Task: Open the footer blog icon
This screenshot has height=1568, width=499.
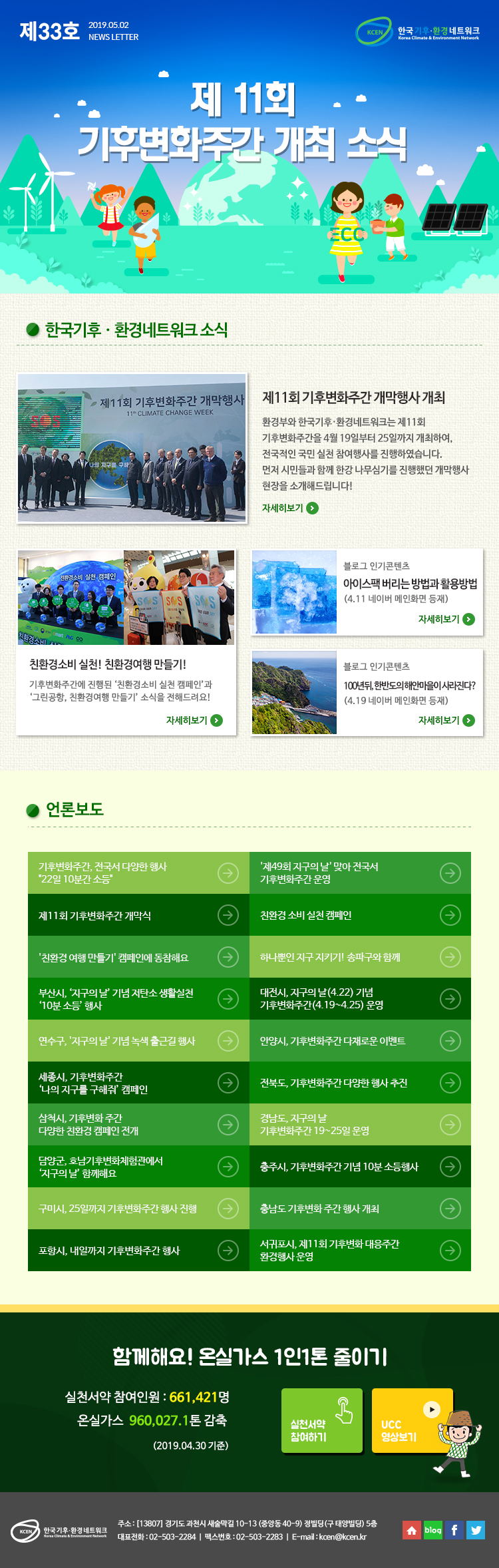Action: pyautogui.click(x=433, y=1530)
